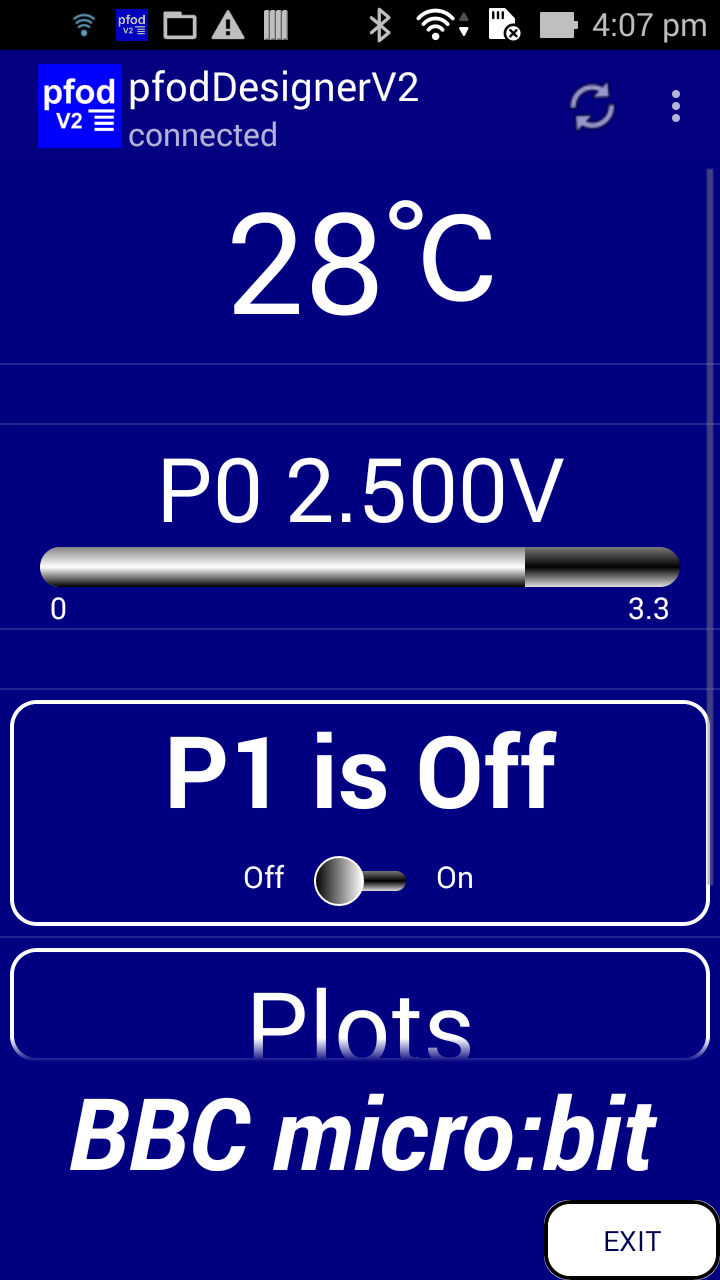Tap the pfod V2 app logo
Screen dimensions: 720x1280
pyautogui.click(x=80, y=106)
